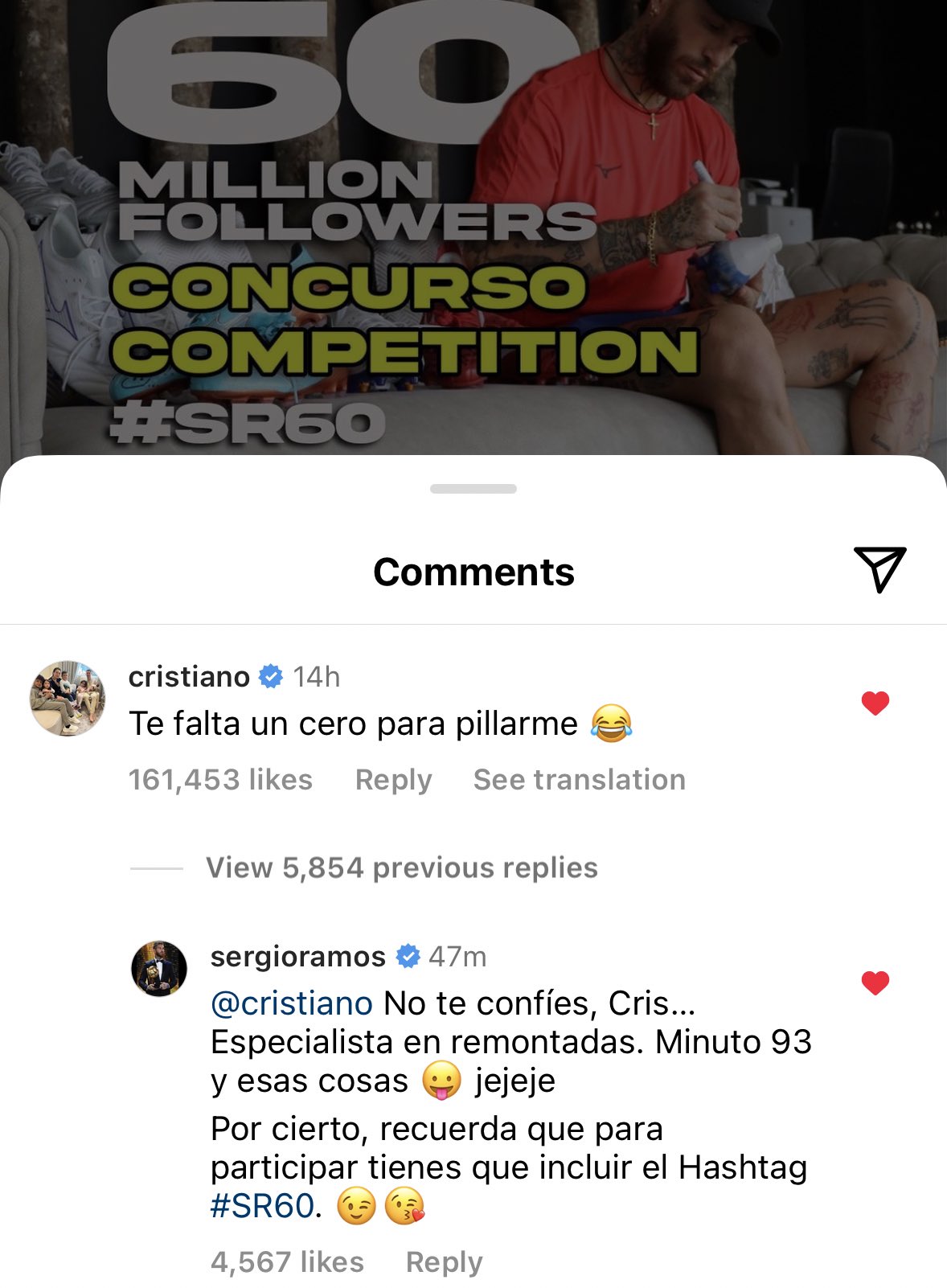Open sergioramos profile picture

pos(159,968)
